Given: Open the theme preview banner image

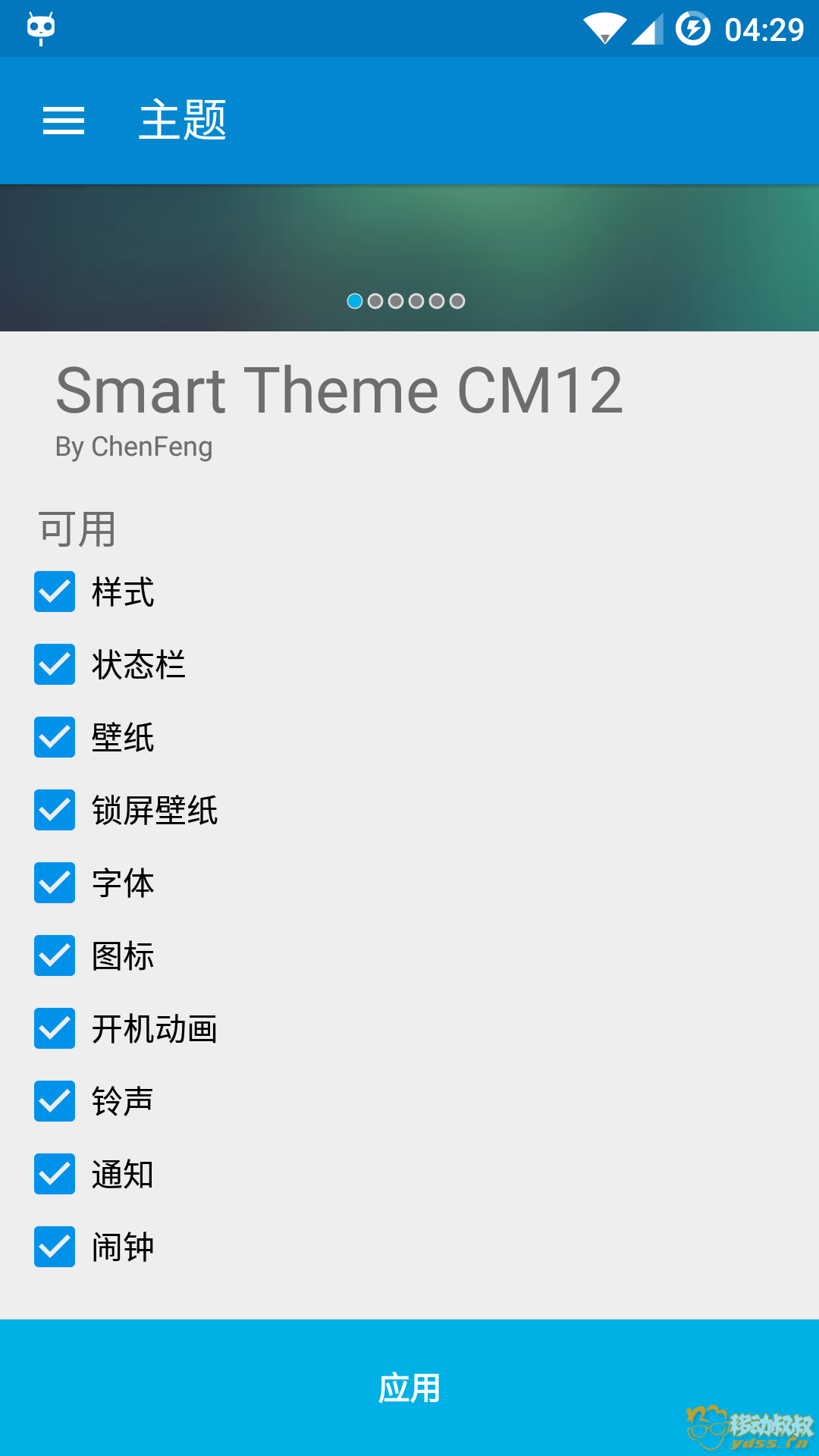Looking at the screenshot, I should coord(409,243).
